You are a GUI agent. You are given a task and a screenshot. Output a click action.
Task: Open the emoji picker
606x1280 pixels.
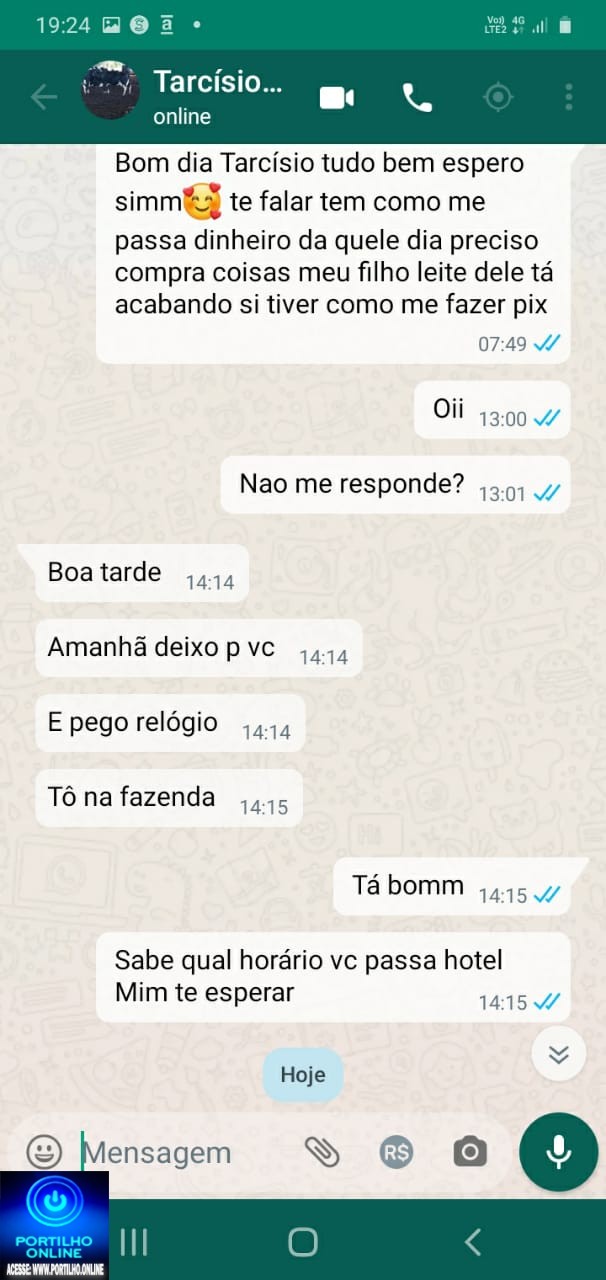44,1152
